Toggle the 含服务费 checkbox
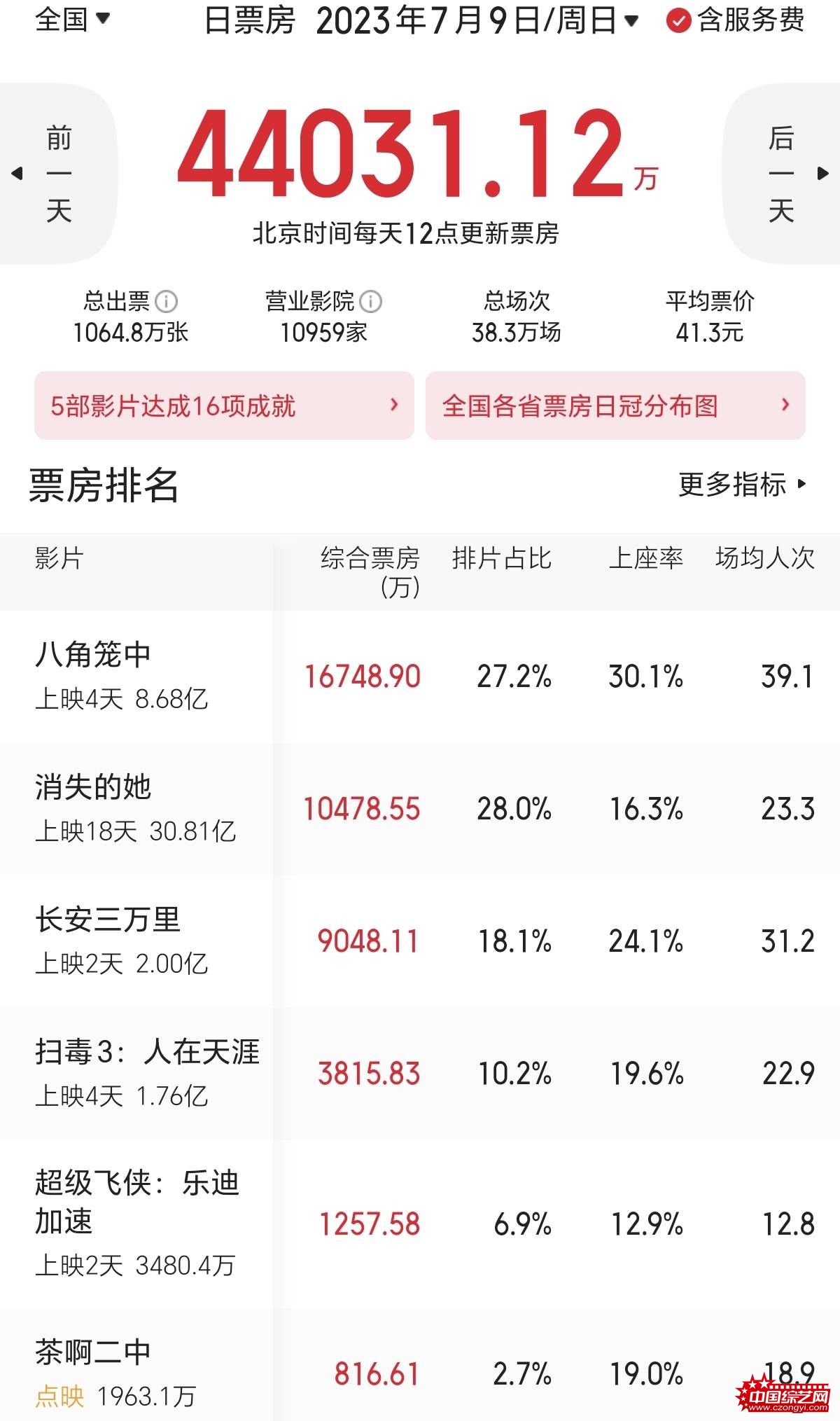840x1421 pixels. click(736, 20)
